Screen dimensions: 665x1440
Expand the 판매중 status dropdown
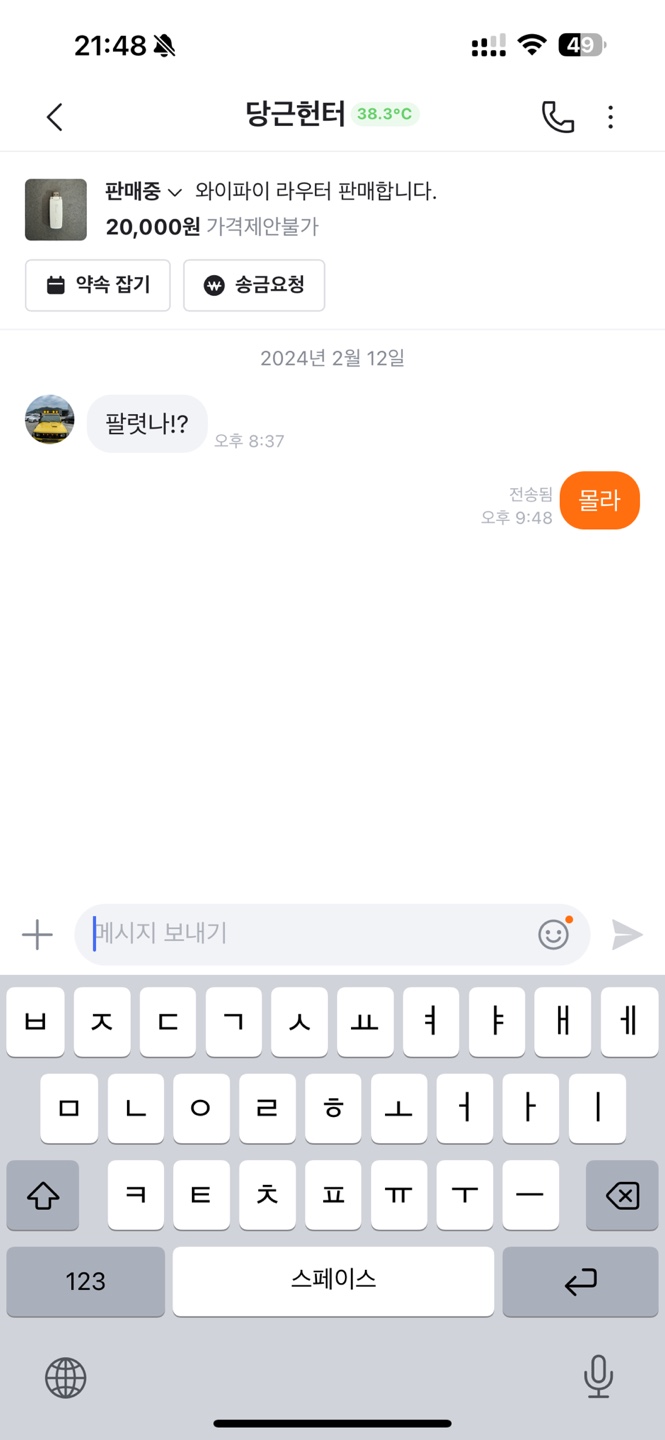pyautogui.click(x=143, y=192)
